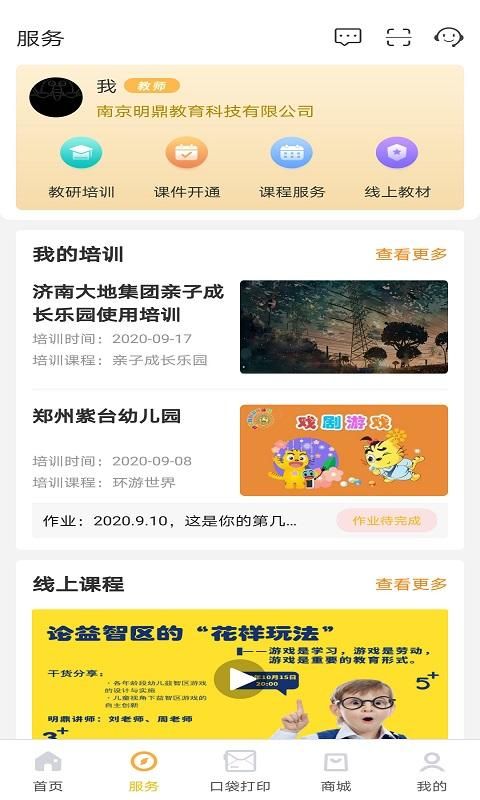Open 线上教材 shortcut
The height and width of the screenshot is (800, 480).
(x=397, y=168)
